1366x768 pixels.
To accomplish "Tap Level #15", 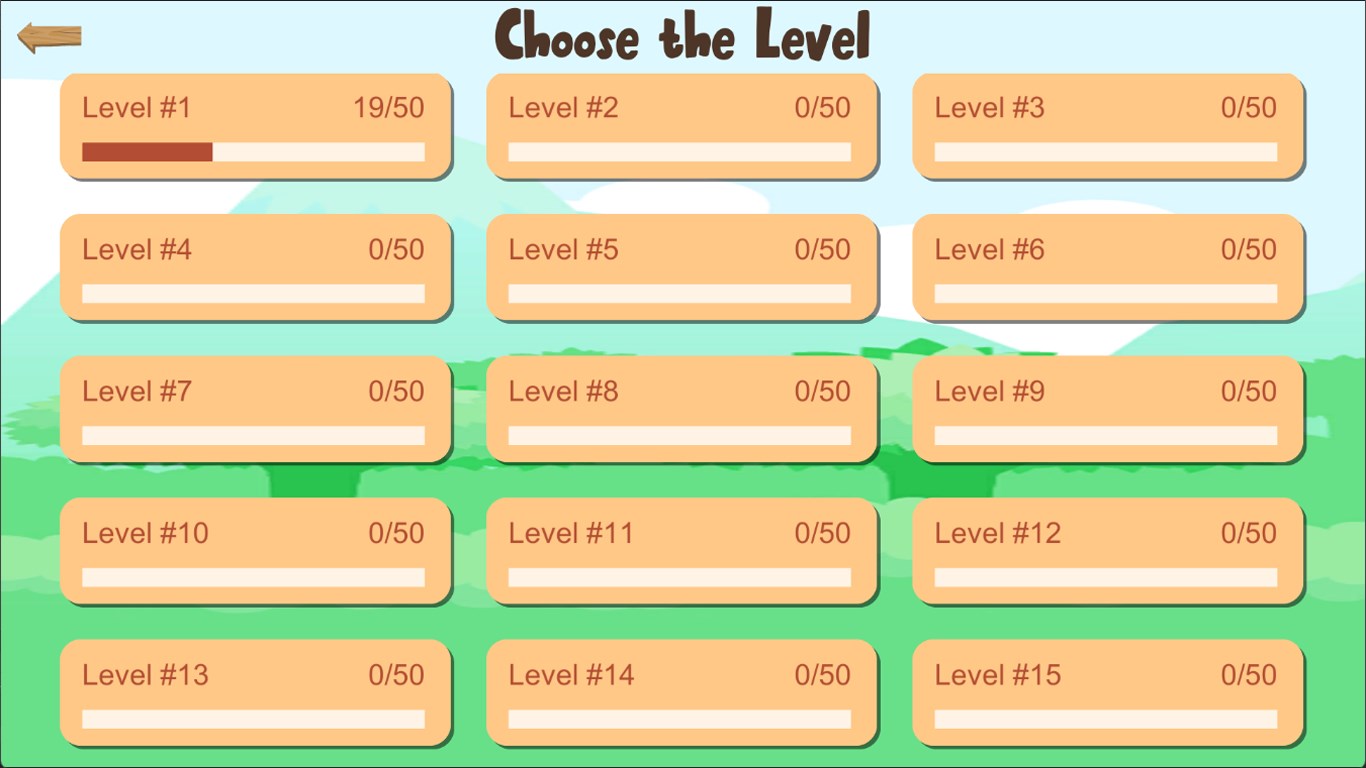I will (x=1107, y=693).
